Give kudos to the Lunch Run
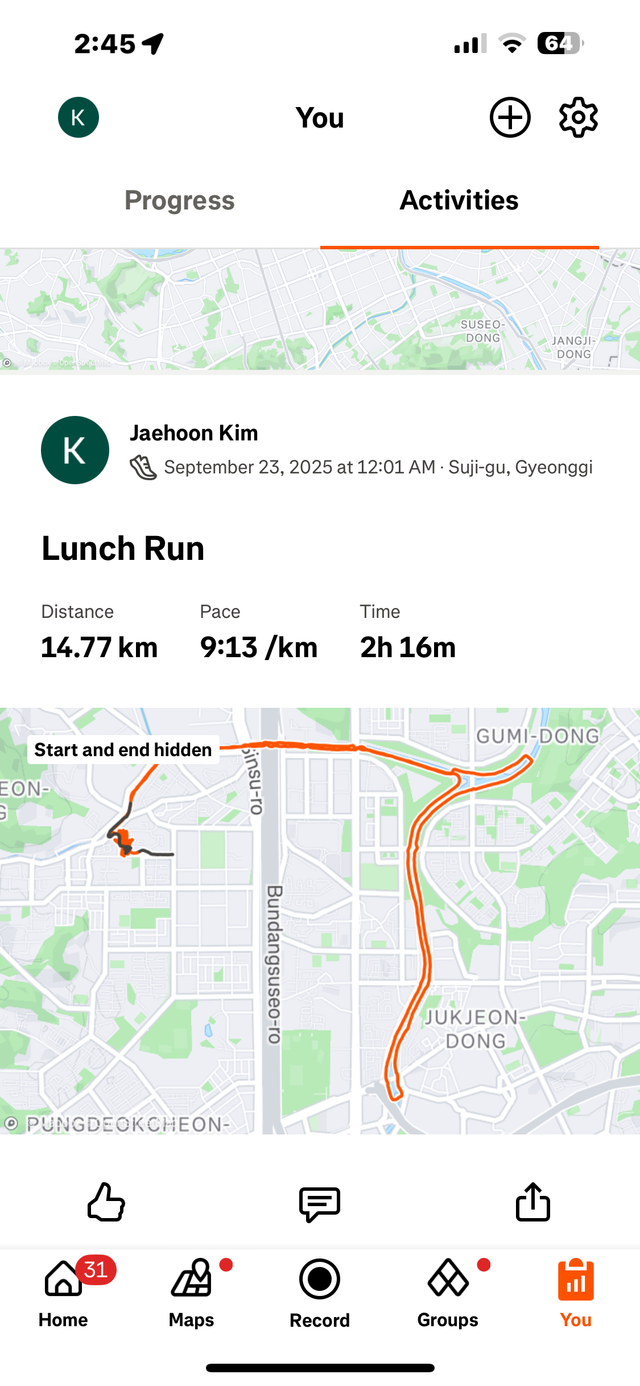 coord(106,1202)
